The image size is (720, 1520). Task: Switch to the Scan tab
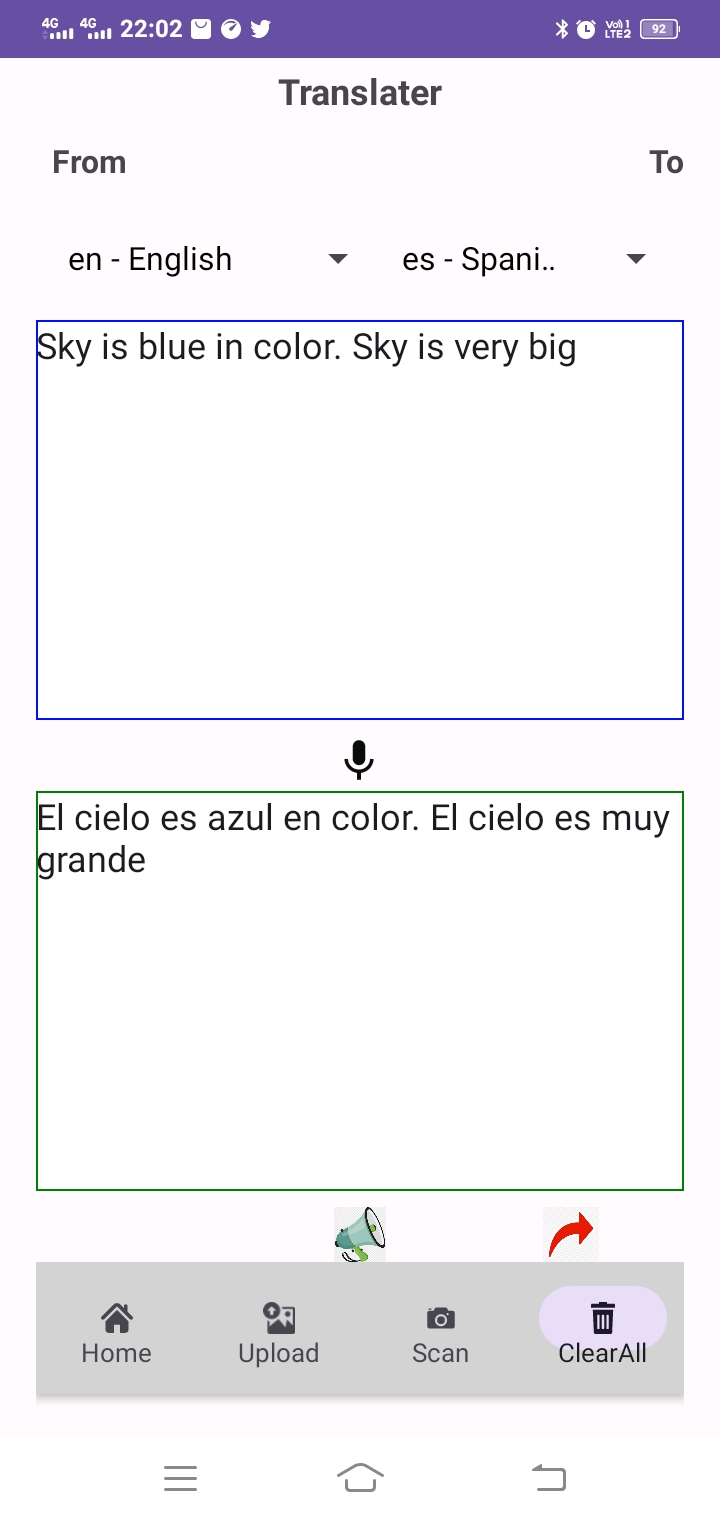coord(441,1334)
